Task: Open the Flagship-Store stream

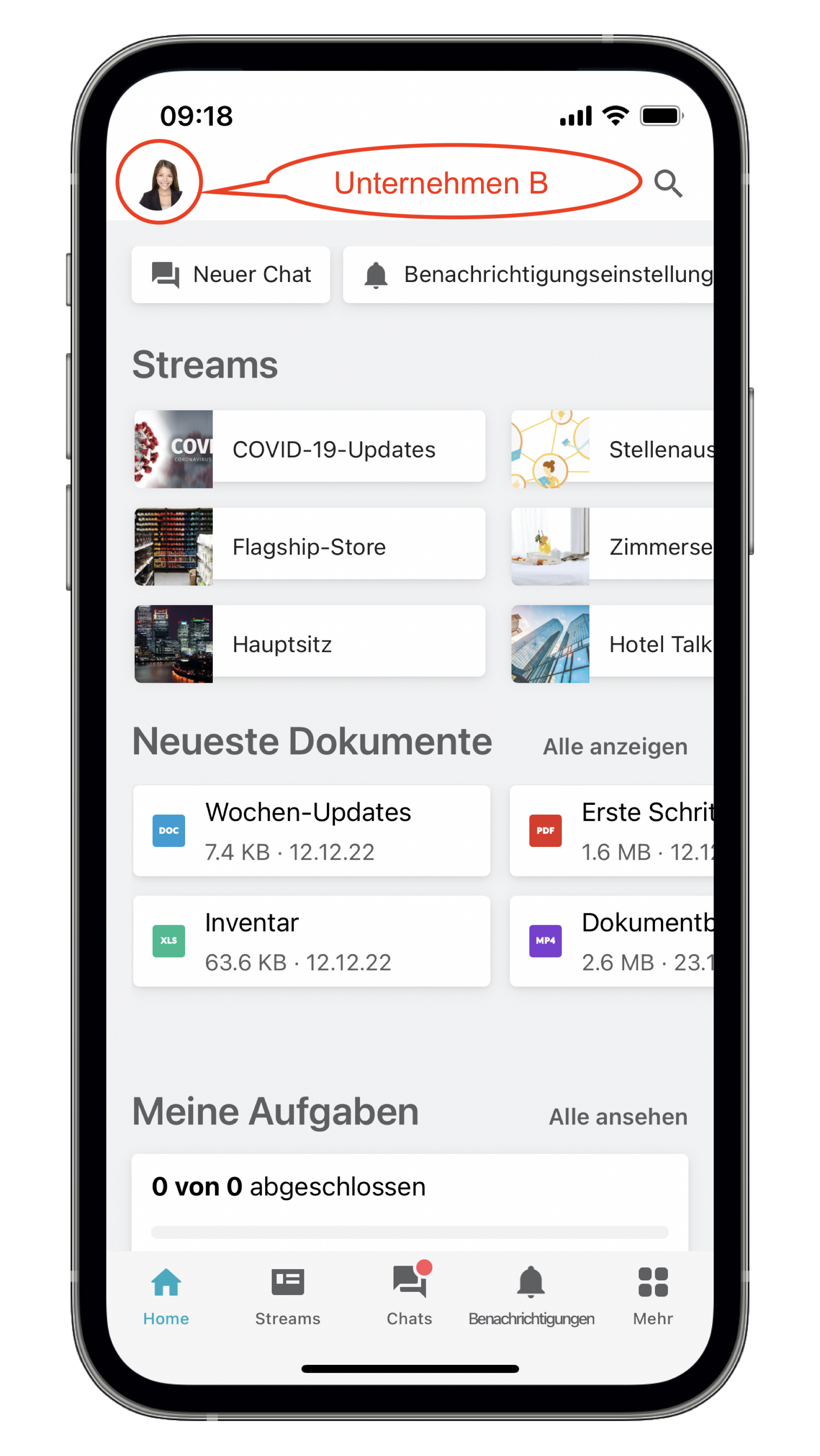Action: pos(309,547)
